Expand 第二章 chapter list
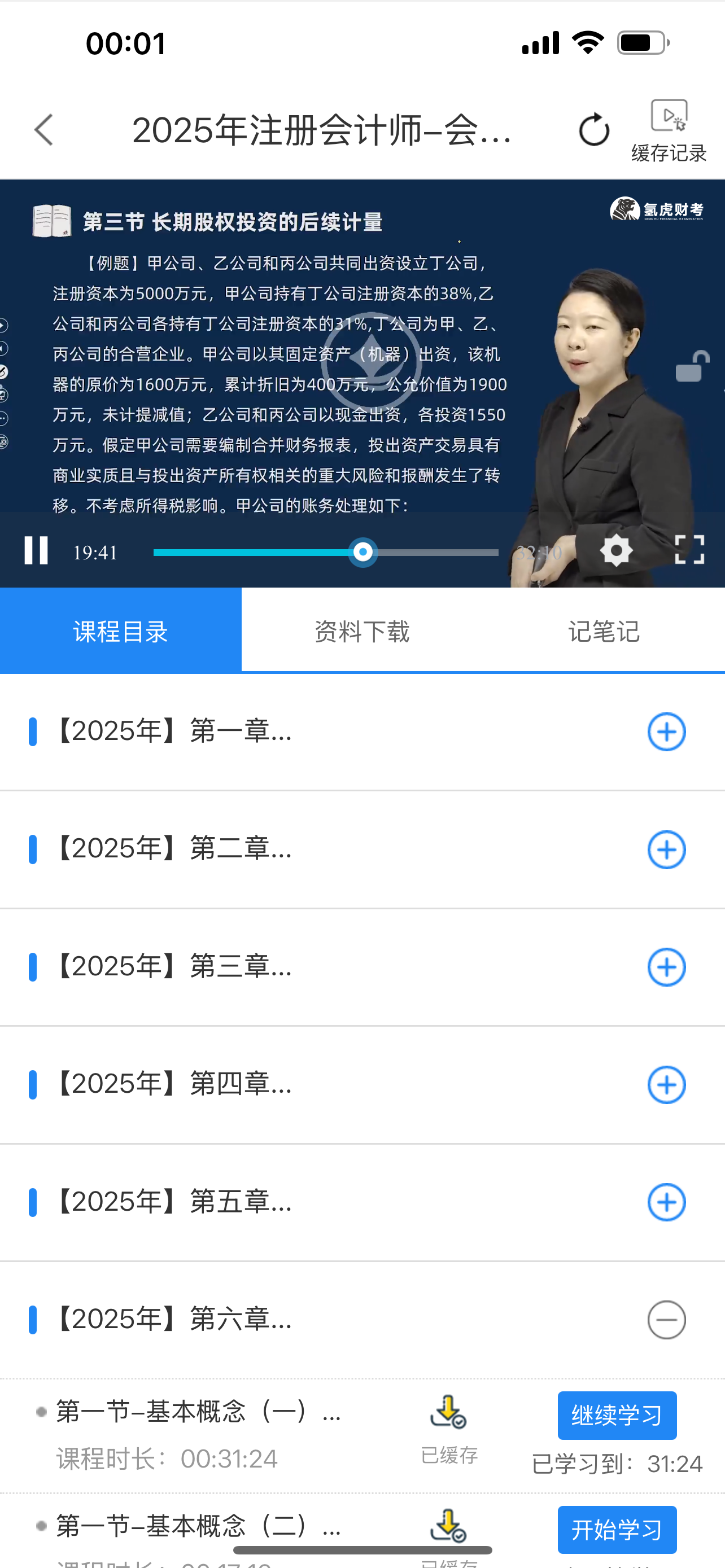Screen dimensions: 725x1568 (x=666, y=849)
